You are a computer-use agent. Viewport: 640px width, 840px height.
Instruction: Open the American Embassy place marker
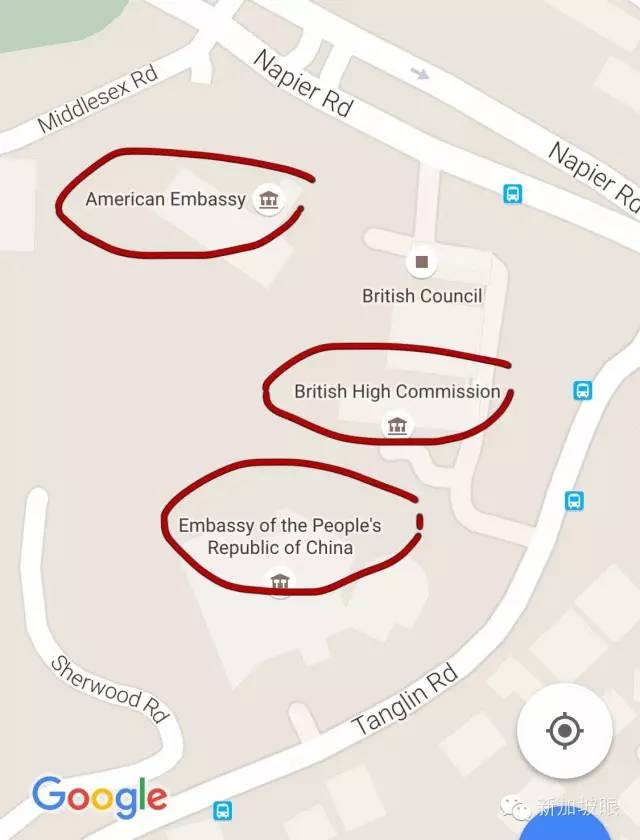pos(267,199)
